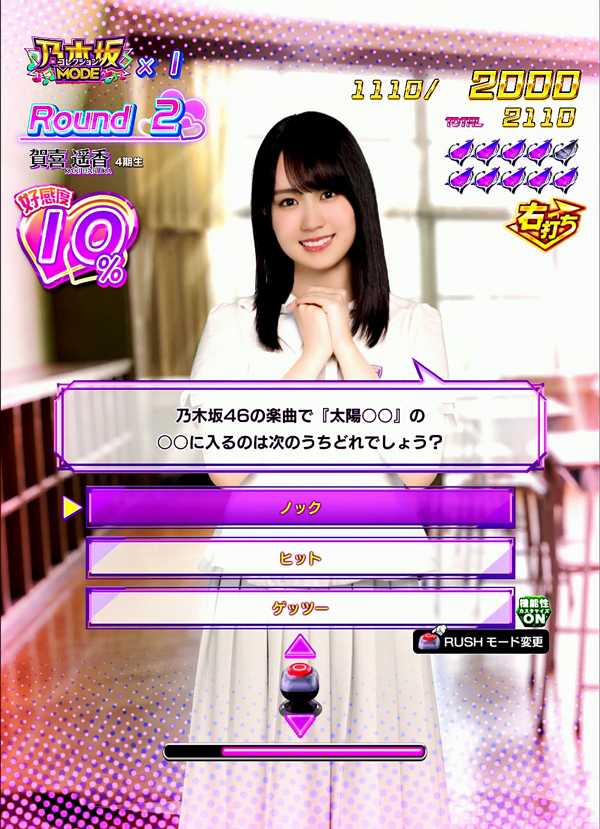Move selection down with the down arrow
This screenshot has height=829, width=600.
point(301,721)
